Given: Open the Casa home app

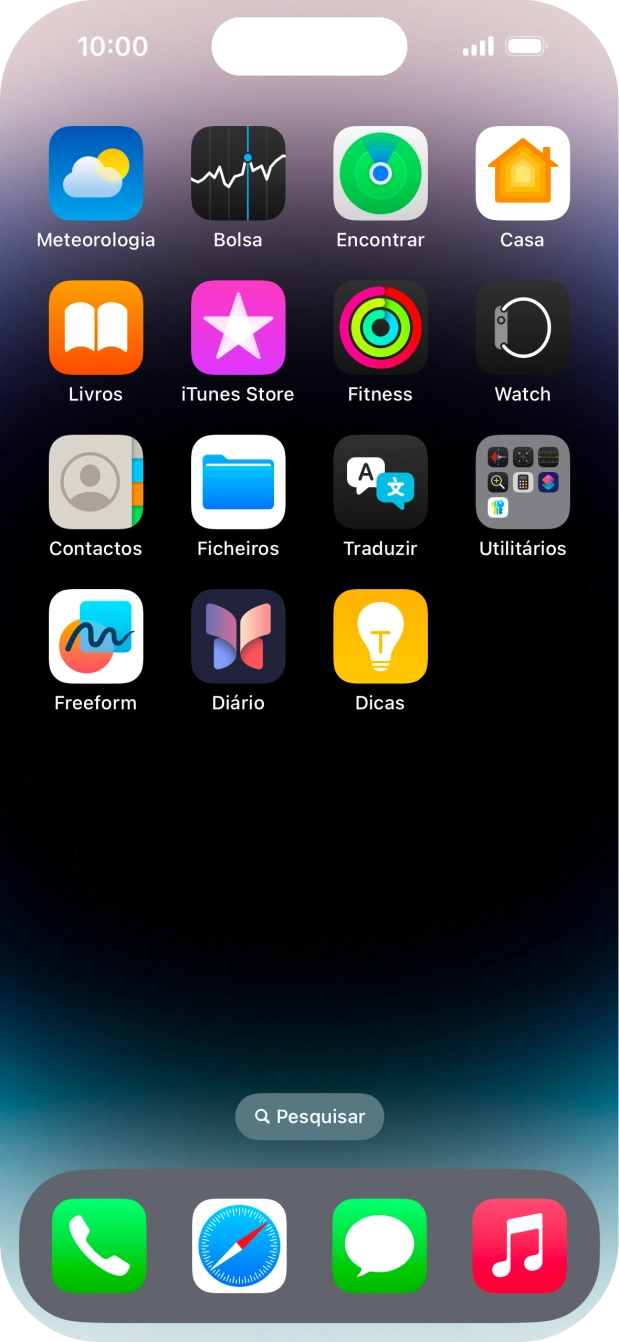Looking at the screenshot, I should pyautogui.click(x=522, y=173).
